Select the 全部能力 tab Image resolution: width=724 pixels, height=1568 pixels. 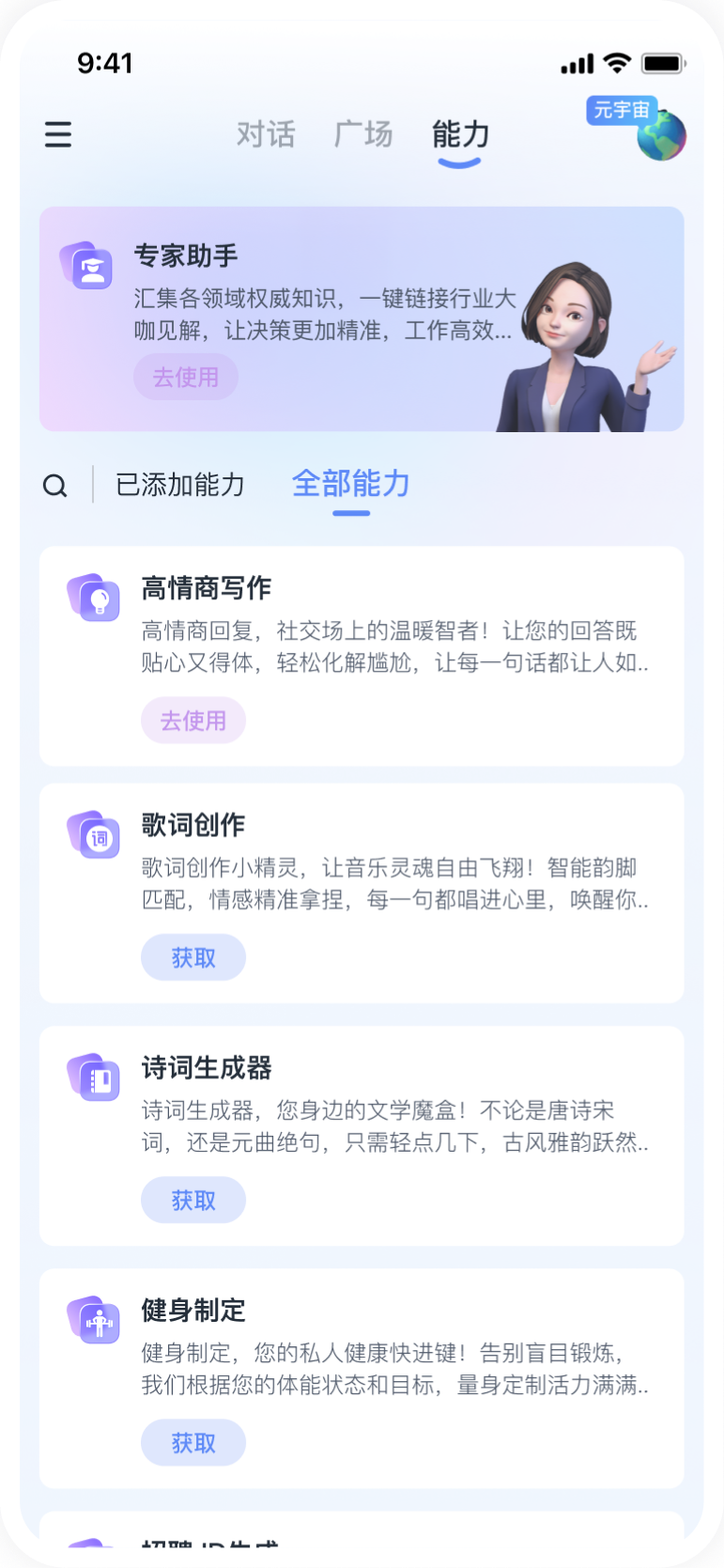point(351,484)
